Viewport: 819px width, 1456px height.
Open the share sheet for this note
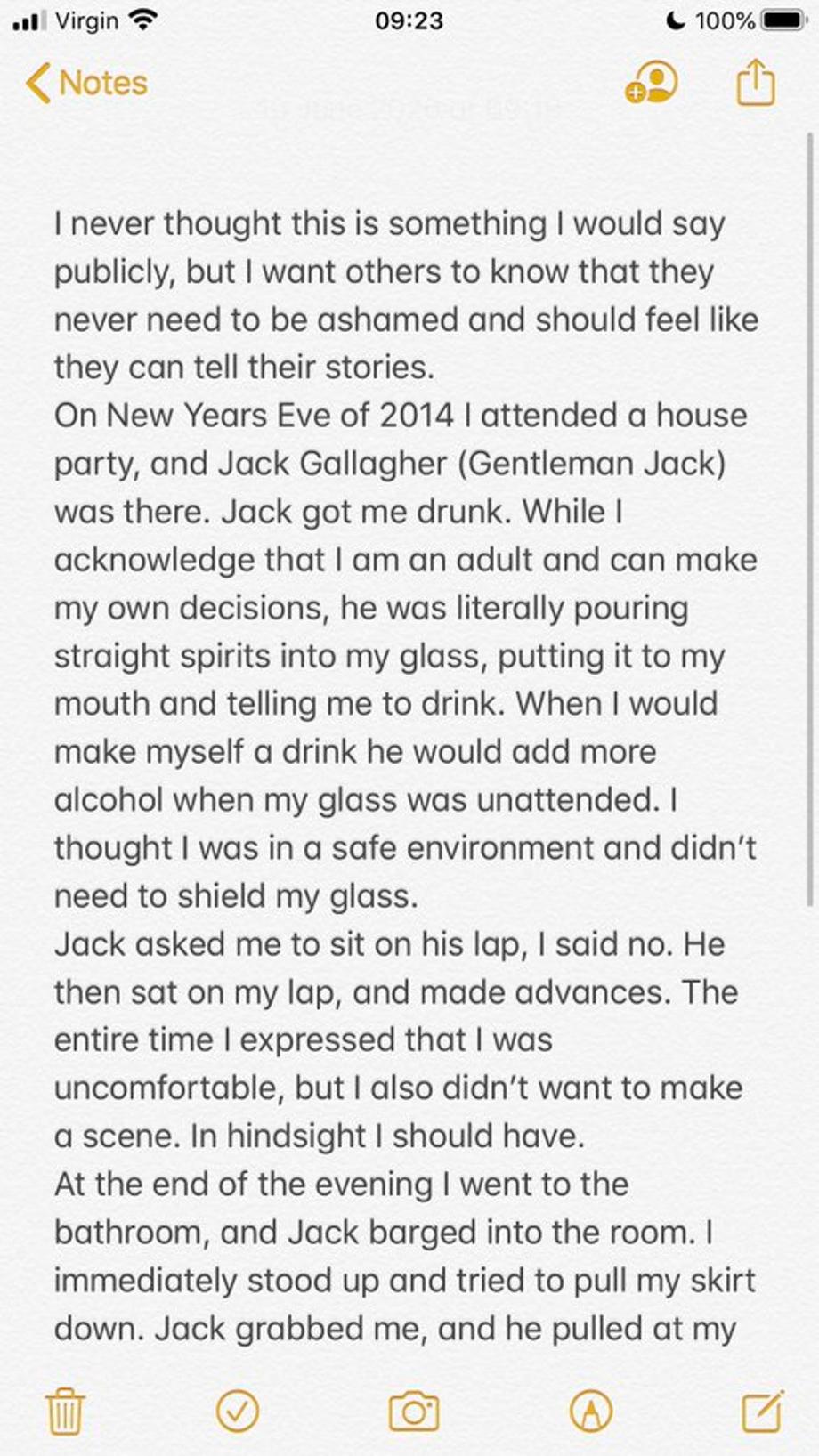(756, 82)
